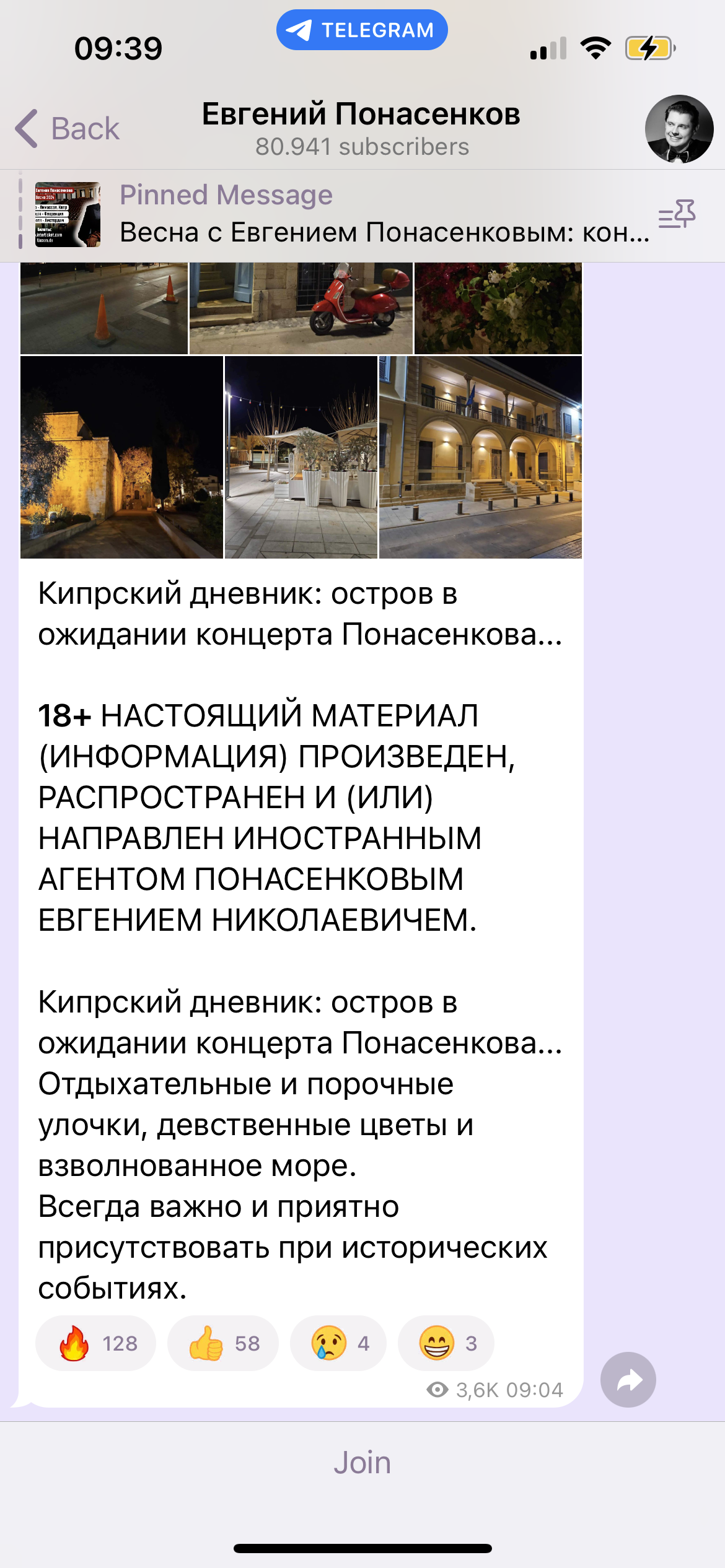Go back using the Back button
The height and width of the screenshot is (1568, 725).
67,129
